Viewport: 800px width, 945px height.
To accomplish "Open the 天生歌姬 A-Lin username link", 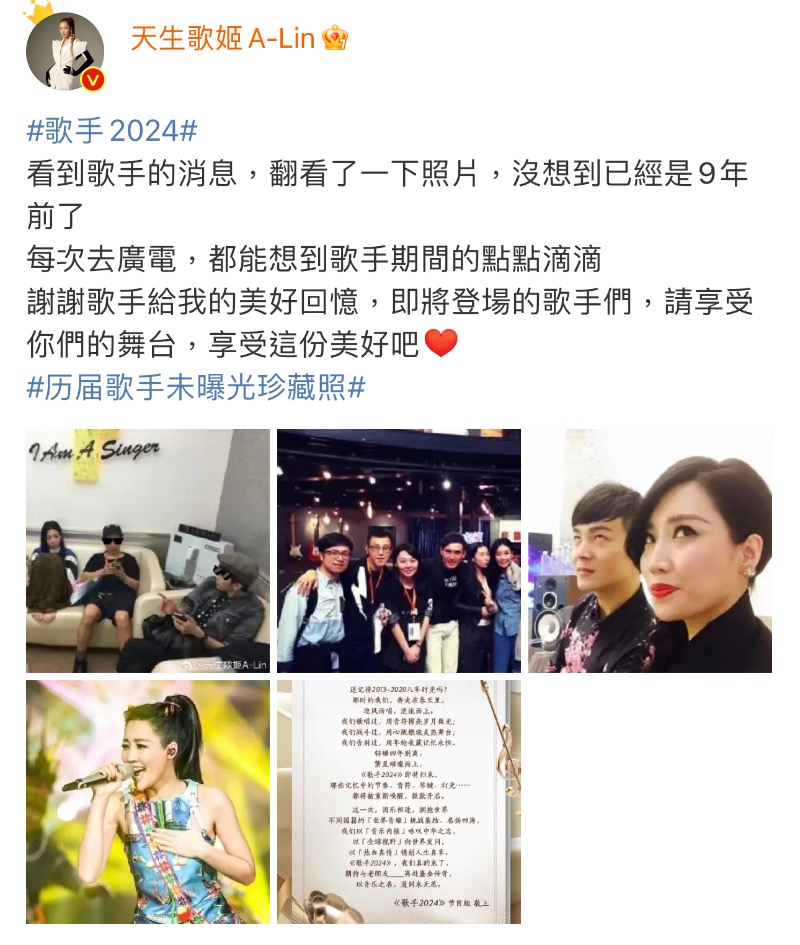I will point(225,39).
